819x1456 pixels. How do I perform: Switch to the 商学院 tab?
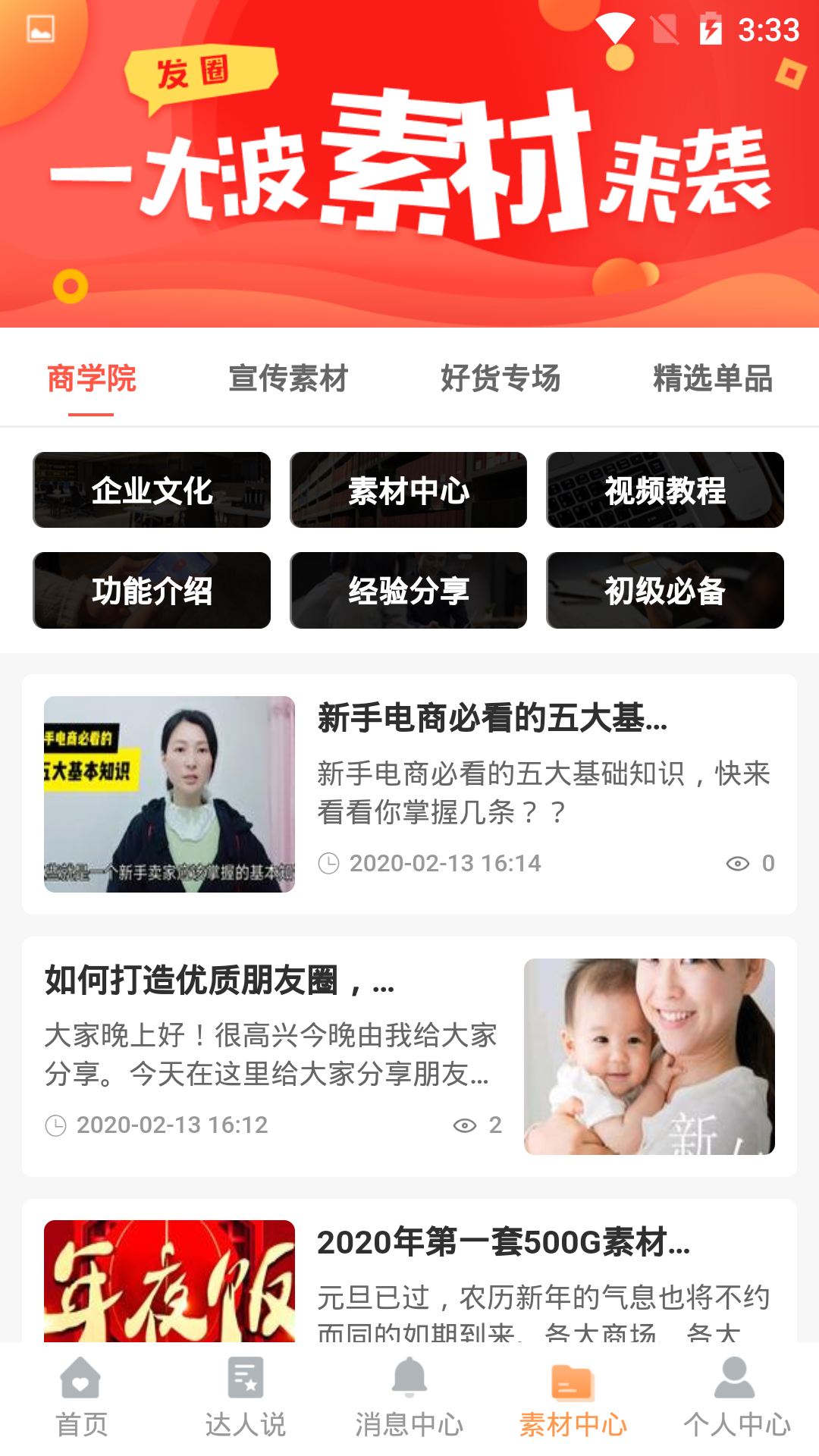click(91, 378)
